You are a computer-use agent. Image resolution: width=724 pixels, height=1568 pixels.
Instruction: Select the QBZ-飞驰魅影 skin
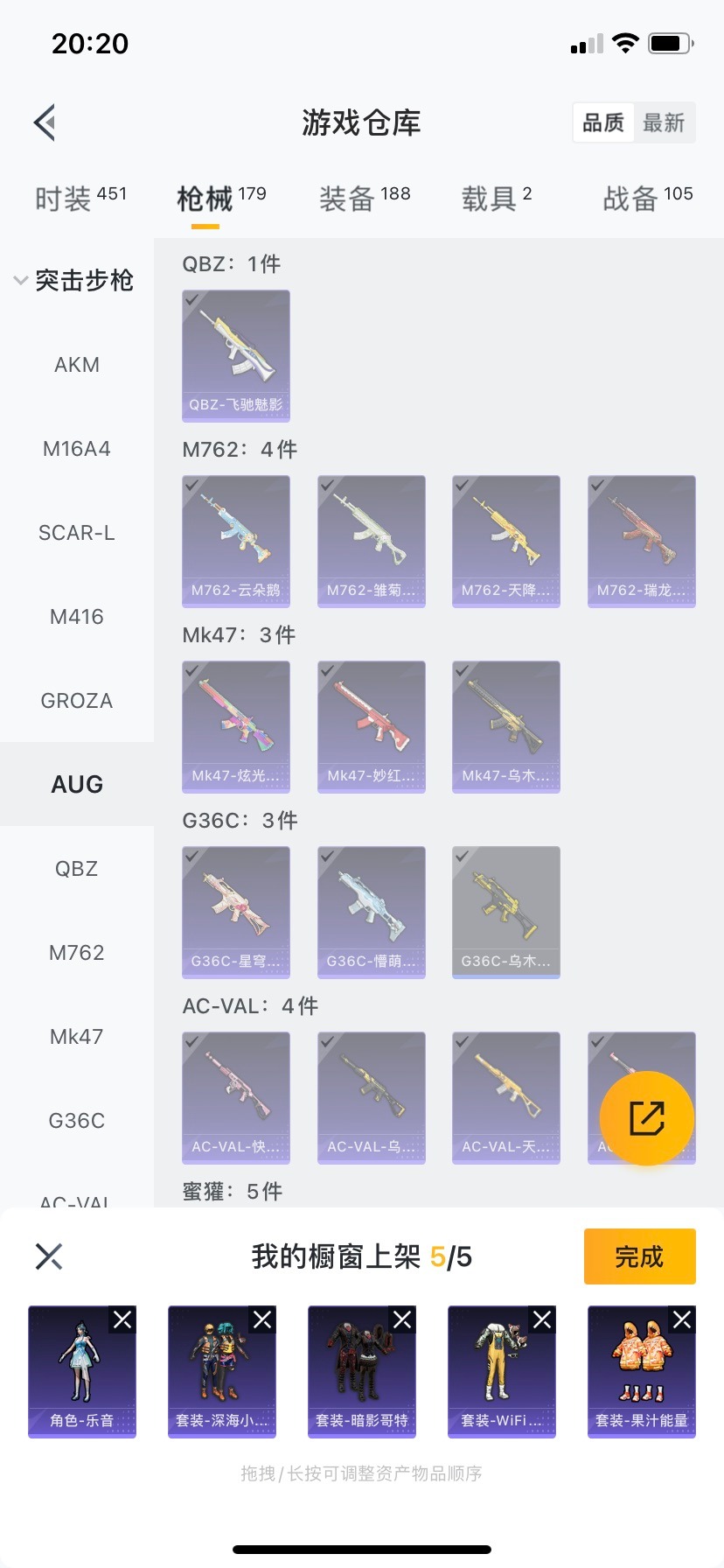236,356
